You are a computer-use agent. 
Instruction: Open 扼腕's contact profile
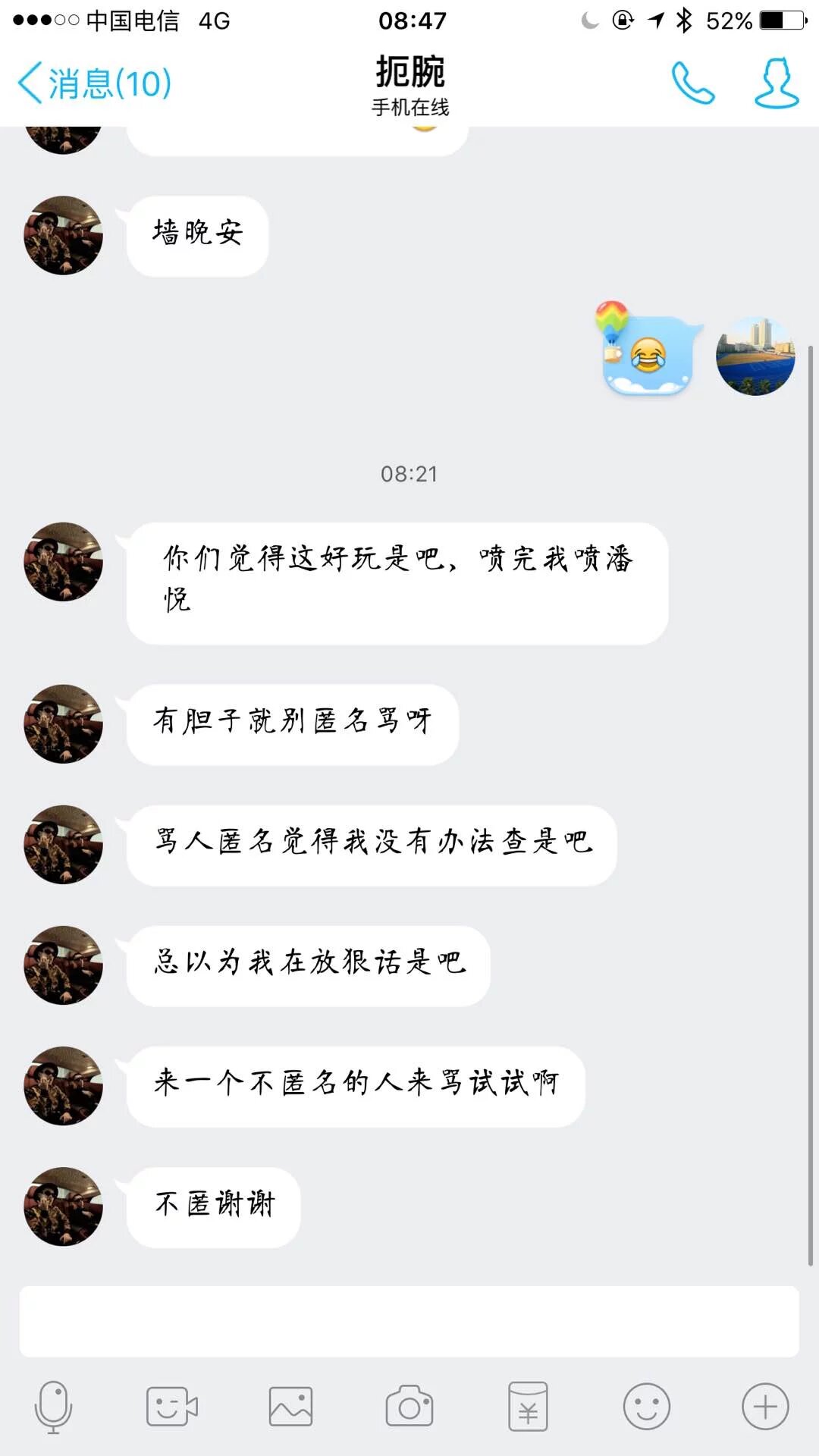[776, 83]
